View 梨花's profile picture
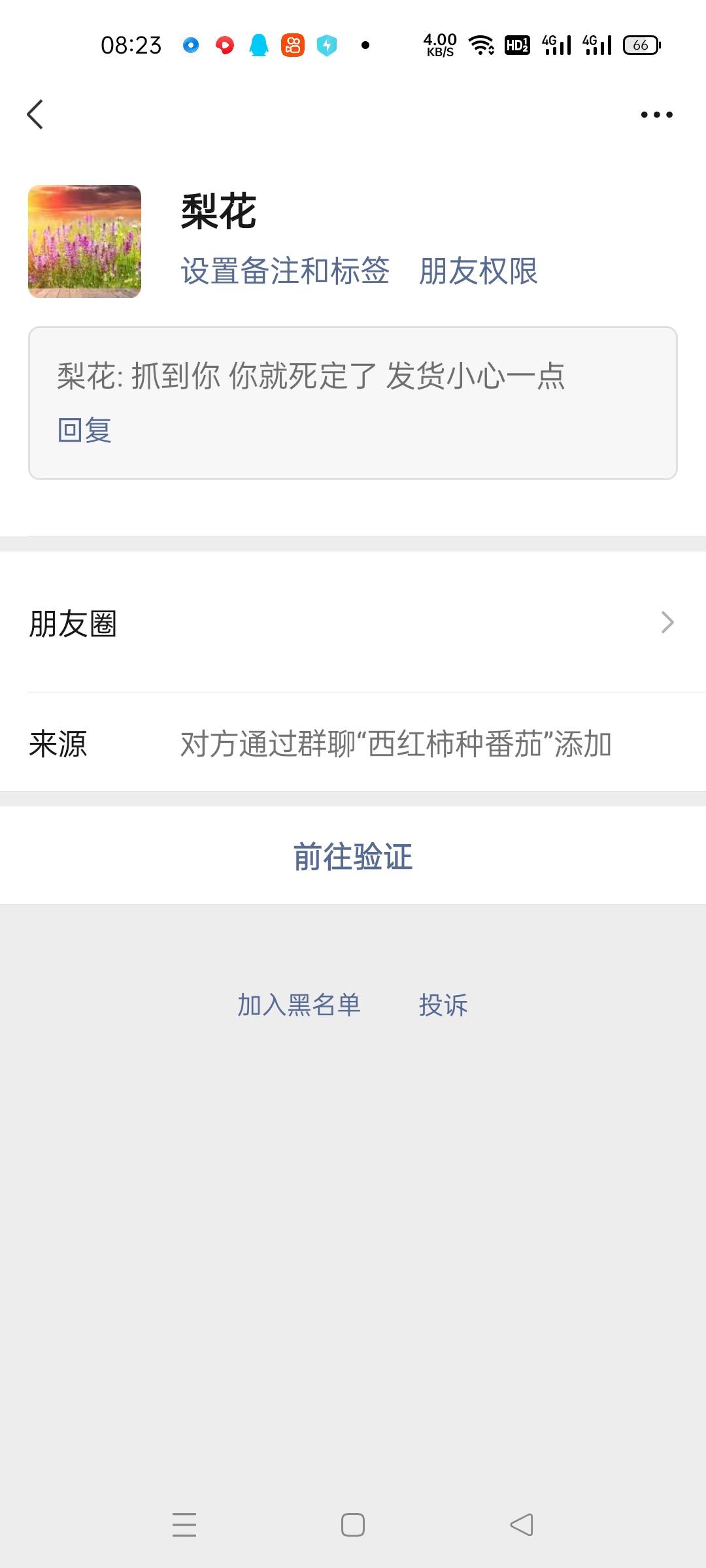This screenshot has height=1568, width=706. [x=84, y=242]
